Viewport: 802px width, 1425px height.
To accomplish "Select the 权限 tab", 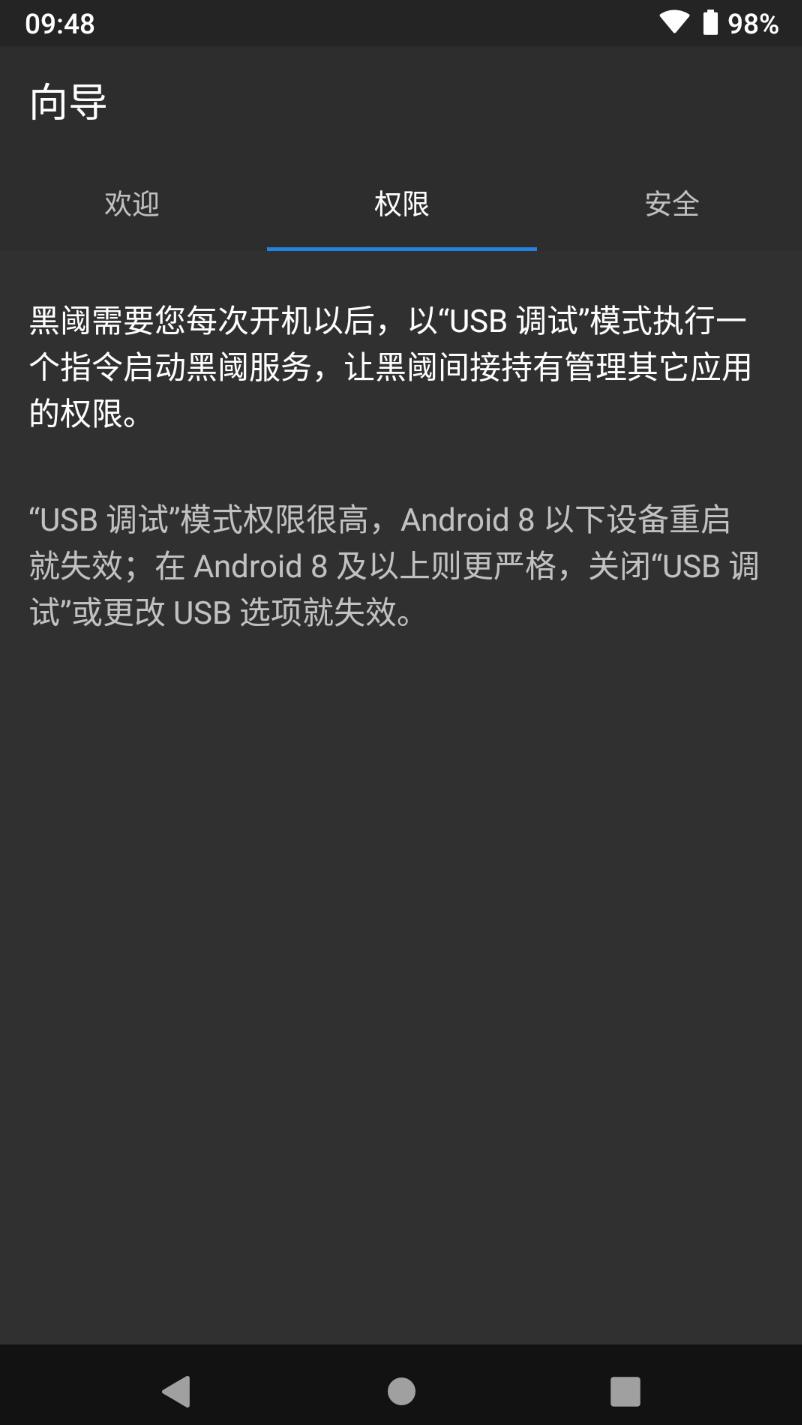I will 401,204.
